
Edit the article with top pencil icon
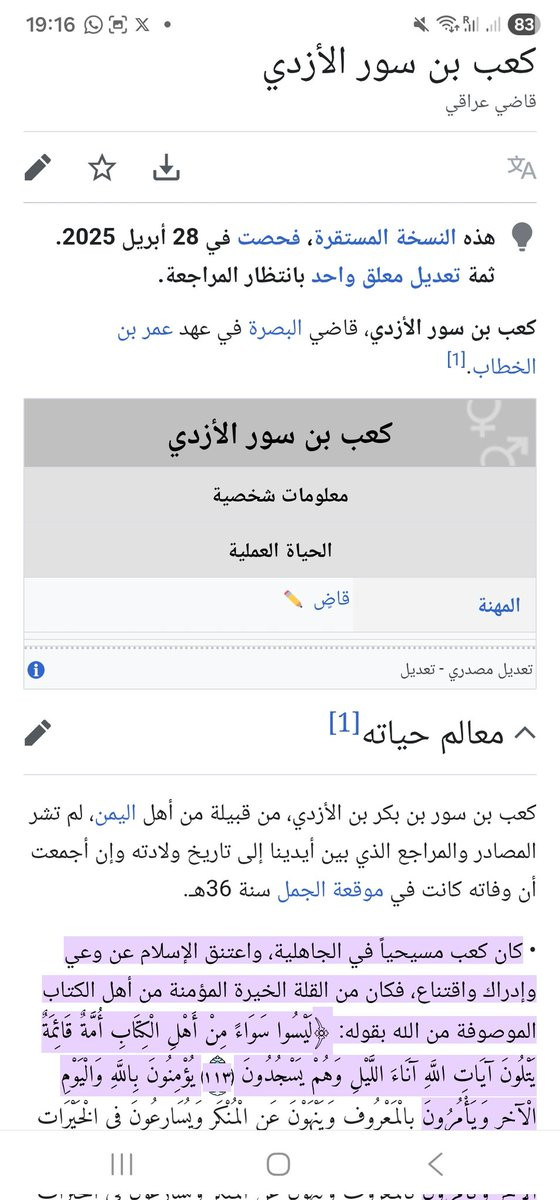pos(38,168)
